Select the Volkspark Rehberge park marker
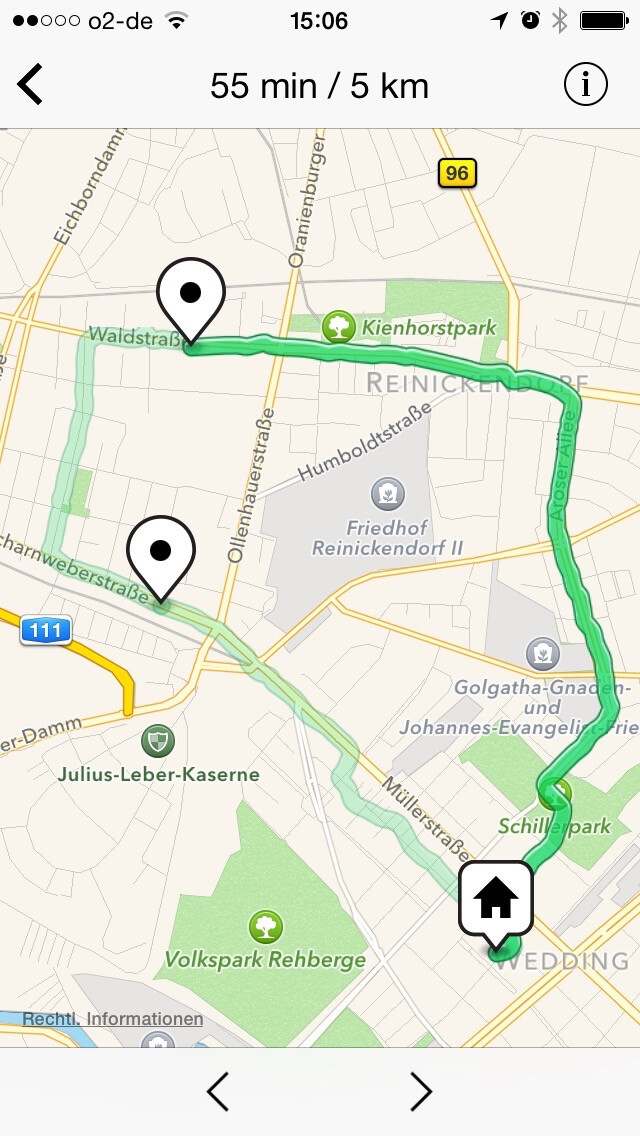Screen dimensions: 640x1136 (x=265, y=927)
